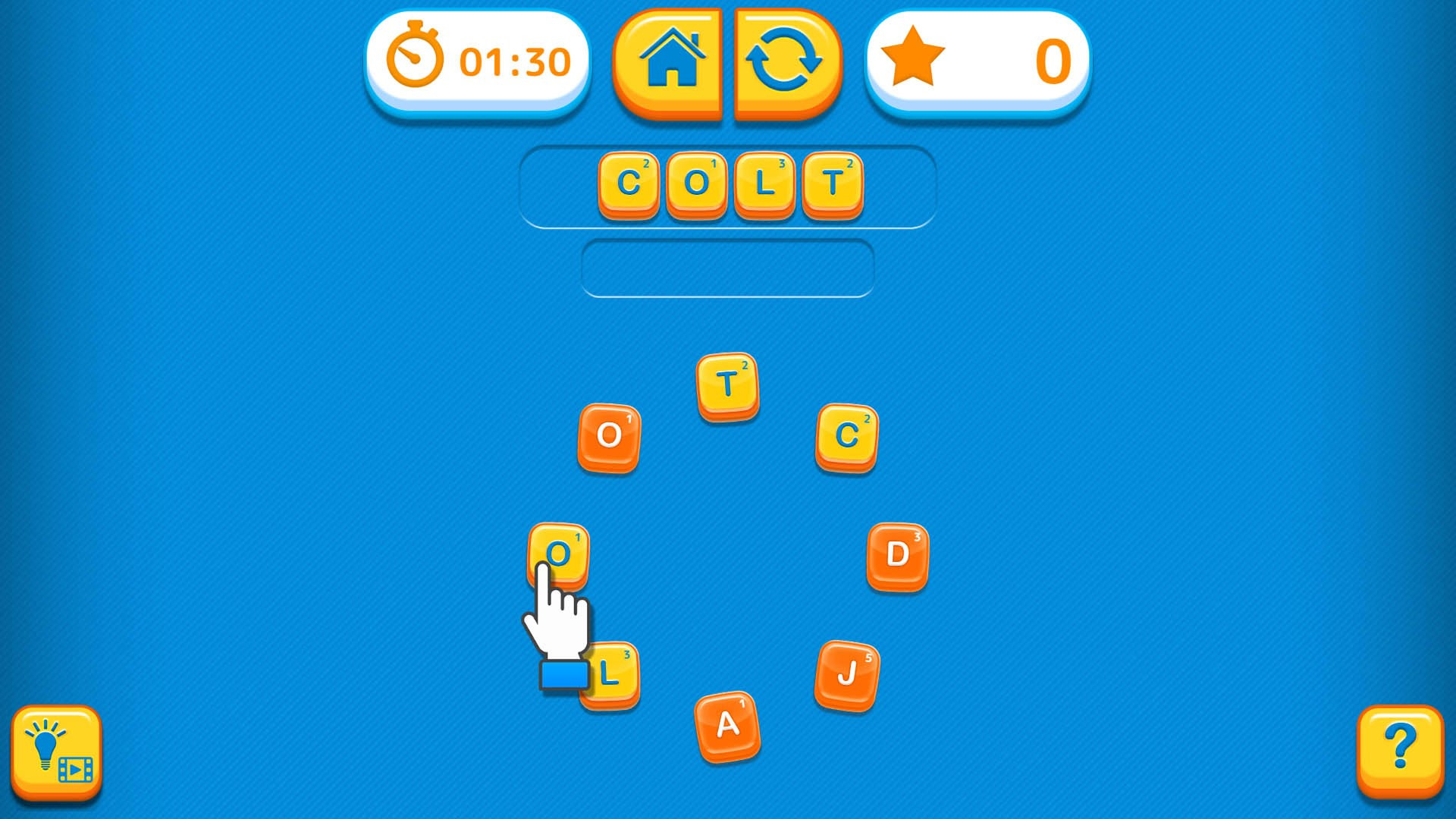Select the letter A tile
This screenshot has height=819, width=1456.
coord(727,725)
